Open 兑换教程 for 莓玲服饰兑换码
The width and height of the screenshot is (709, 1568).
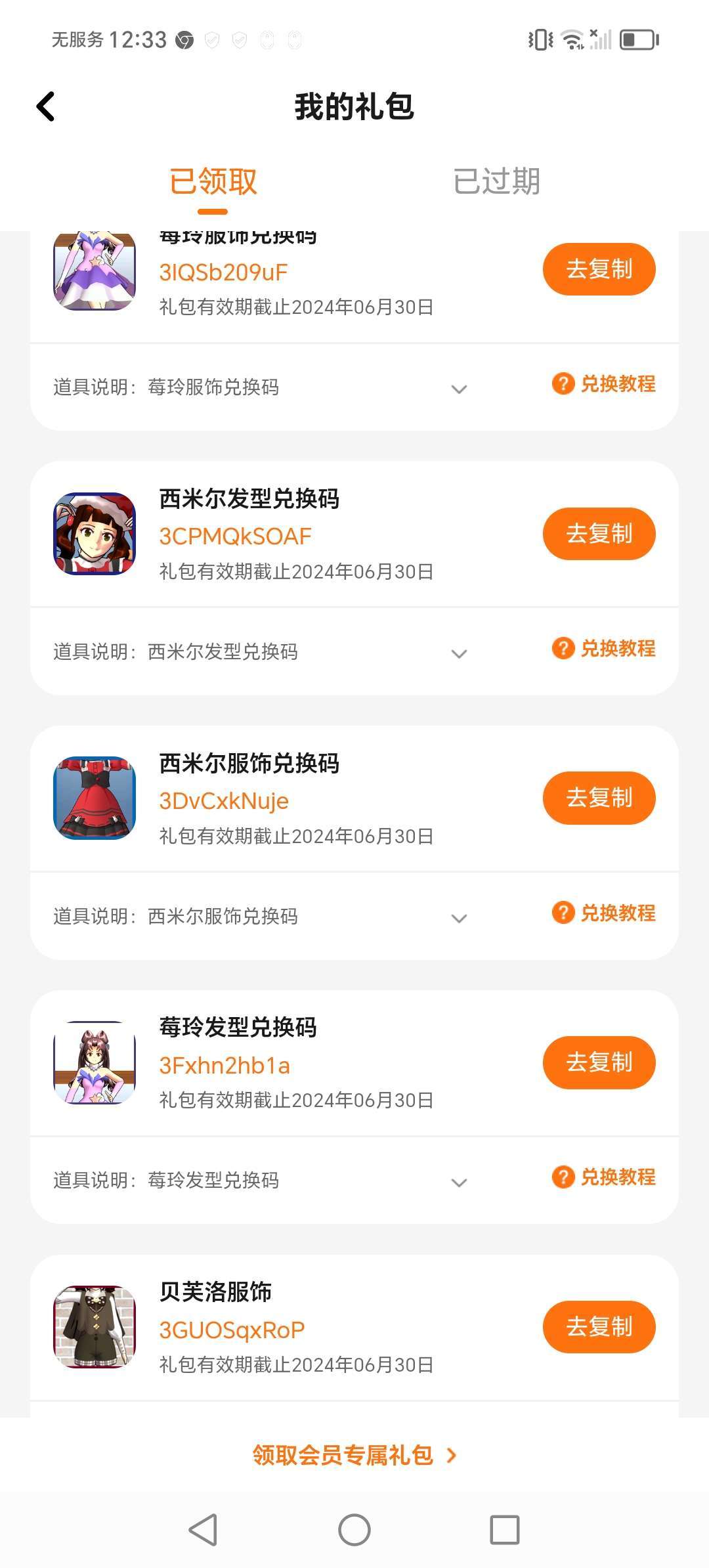tap(604, 384)
